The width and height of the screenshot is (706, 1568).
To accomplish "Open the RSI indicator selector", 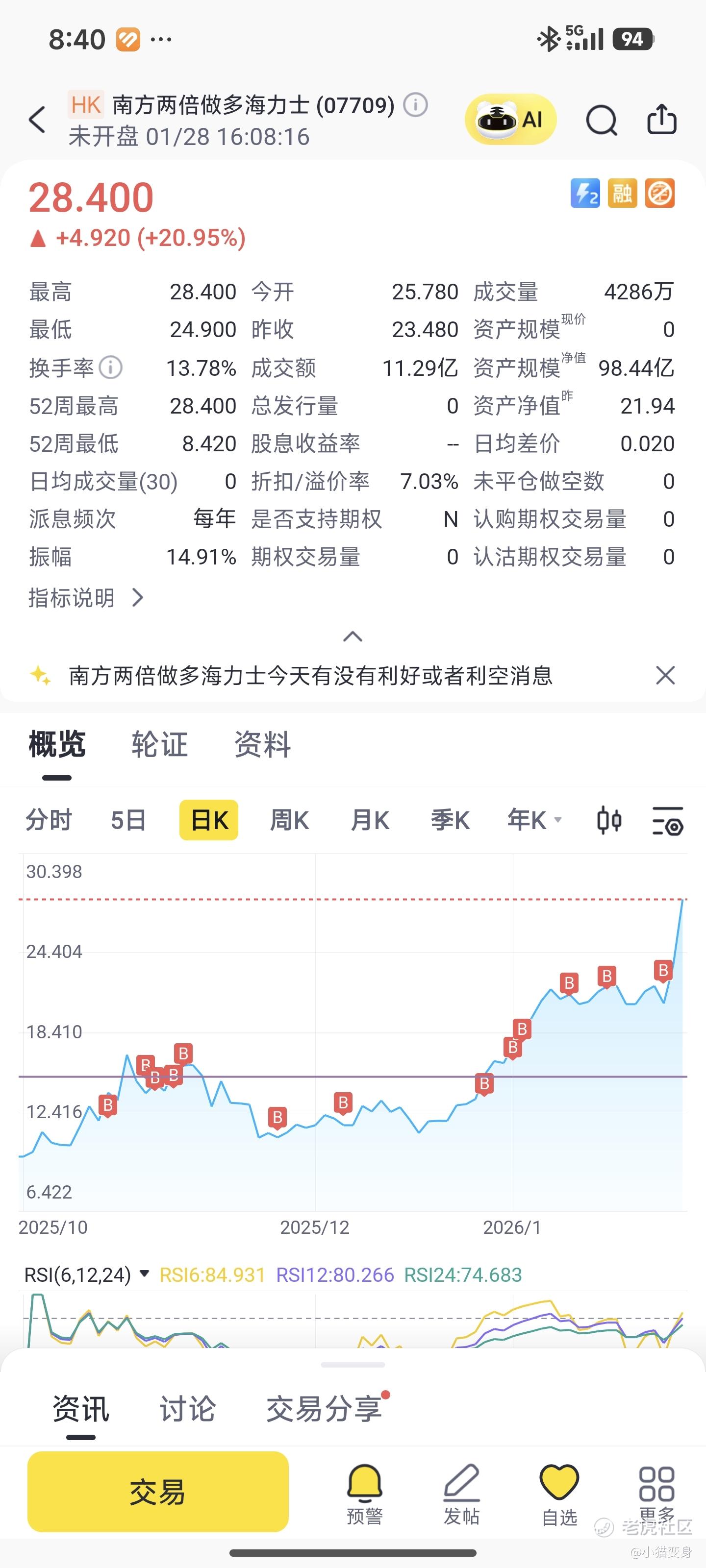I will pos(86,1274).
